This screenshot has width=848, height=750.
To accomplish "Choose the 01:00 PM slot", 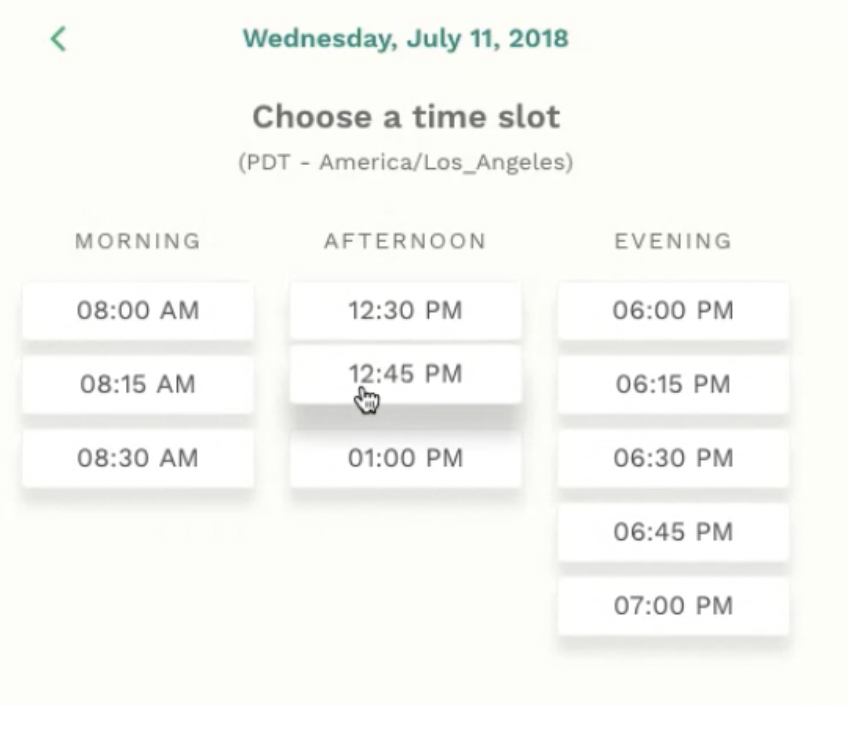I will pos(405,459).
